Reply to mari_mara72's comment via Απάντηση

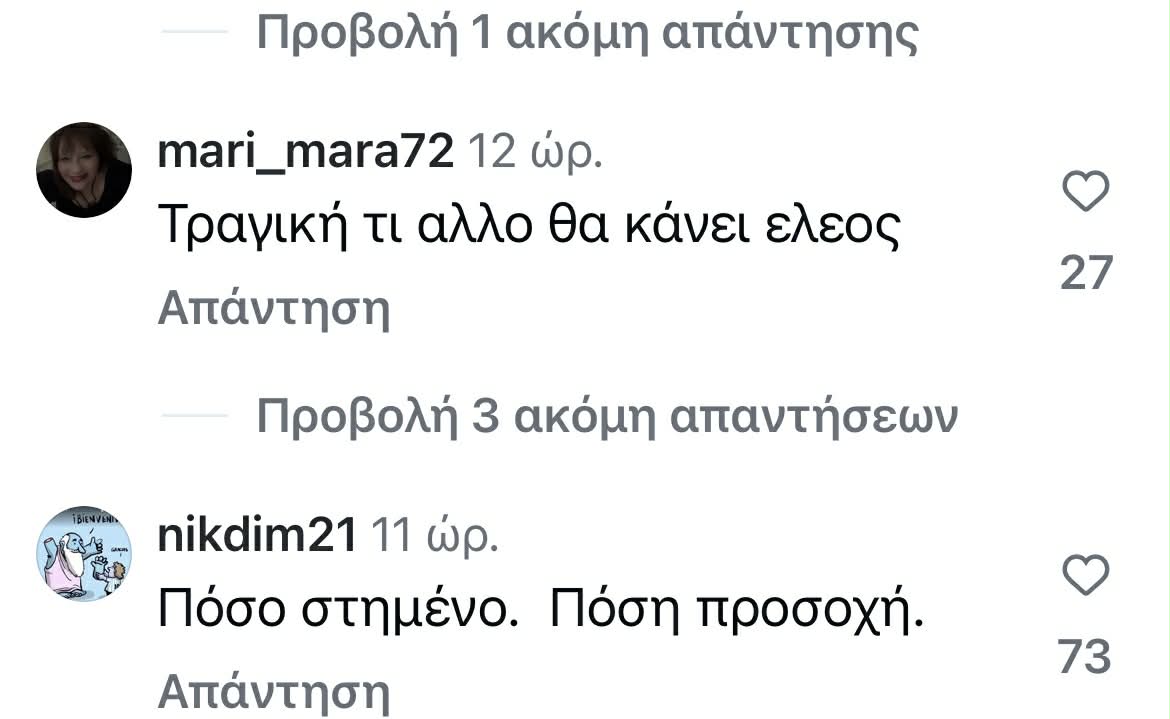[273, 310]
